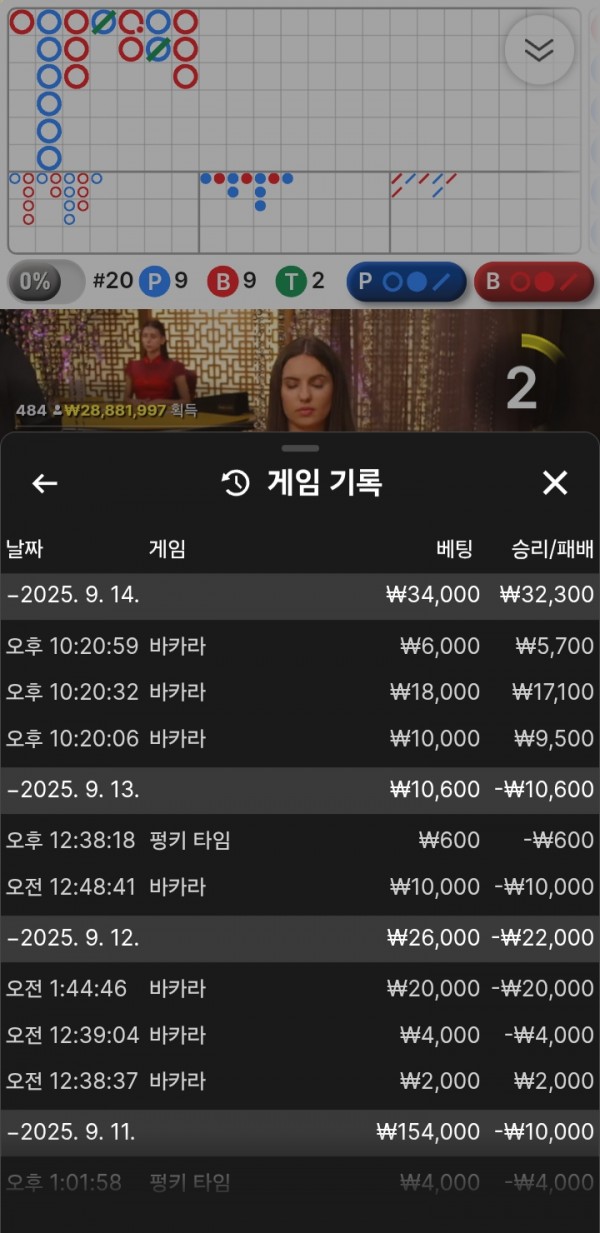Open the 1:44:46 baccarat record

(x=300, y=988)
